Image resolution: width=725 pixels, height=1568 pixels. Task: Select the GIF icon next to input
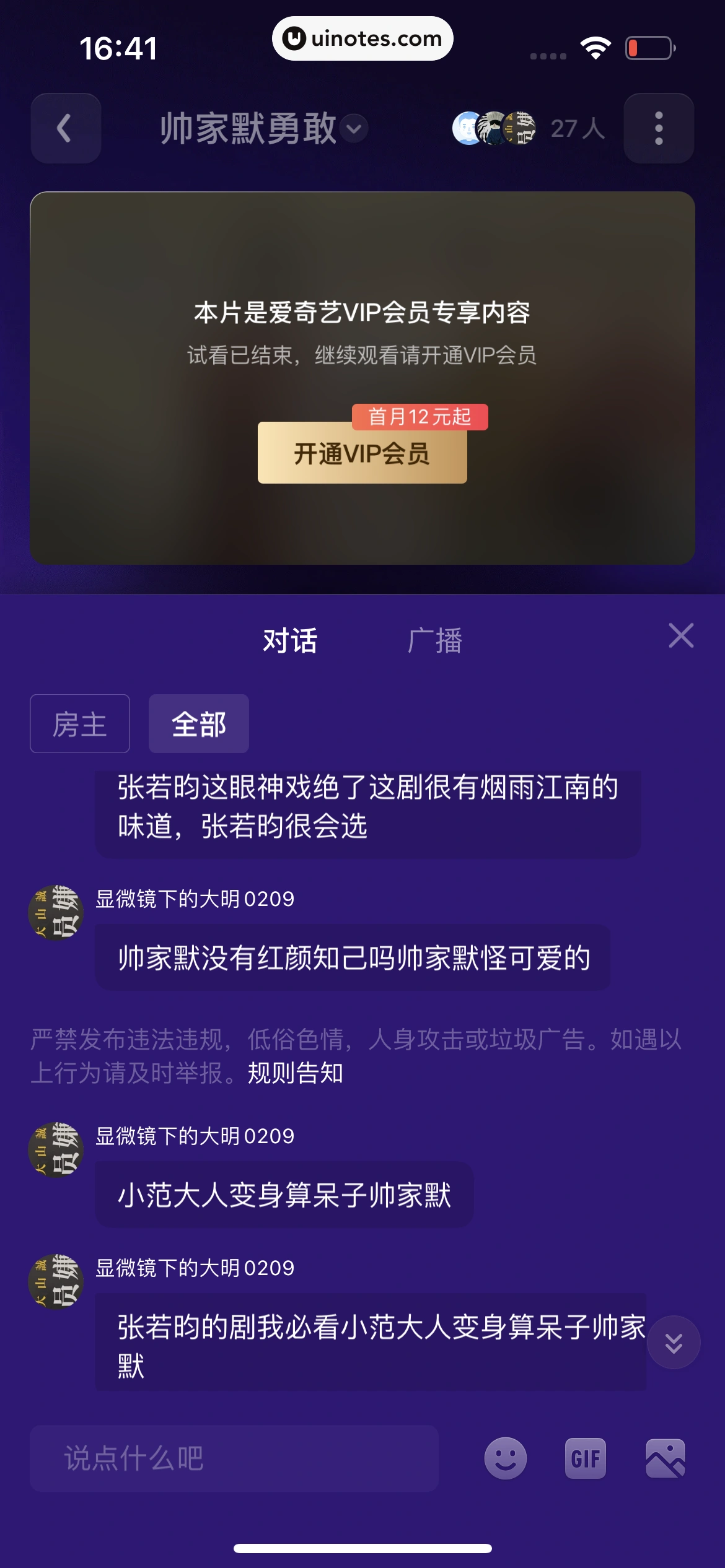(x=585, y=1457)
